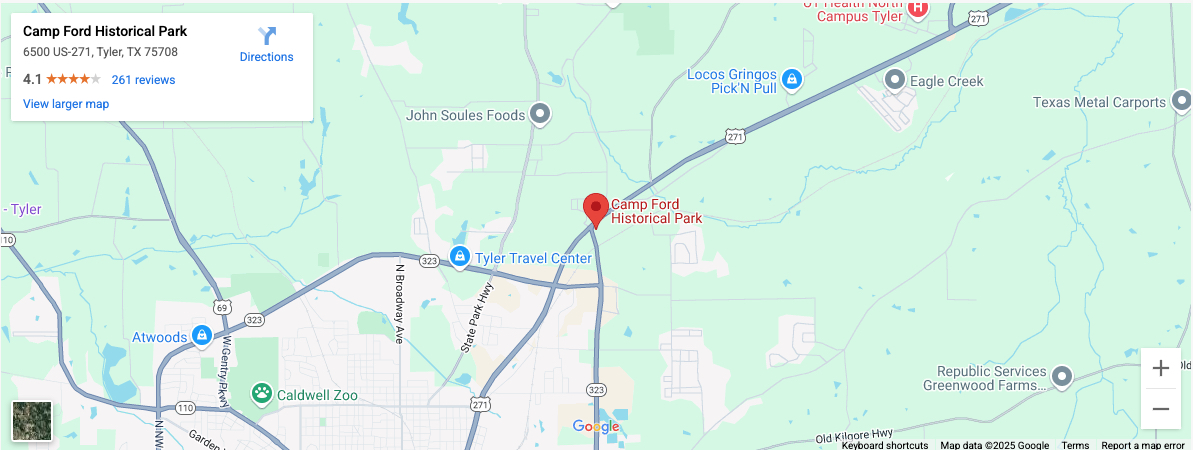Image resolution: width=1193 pixels, height=450 pixels.
Task: Select the Eagle Creek marker
Action: click(895, 81)
